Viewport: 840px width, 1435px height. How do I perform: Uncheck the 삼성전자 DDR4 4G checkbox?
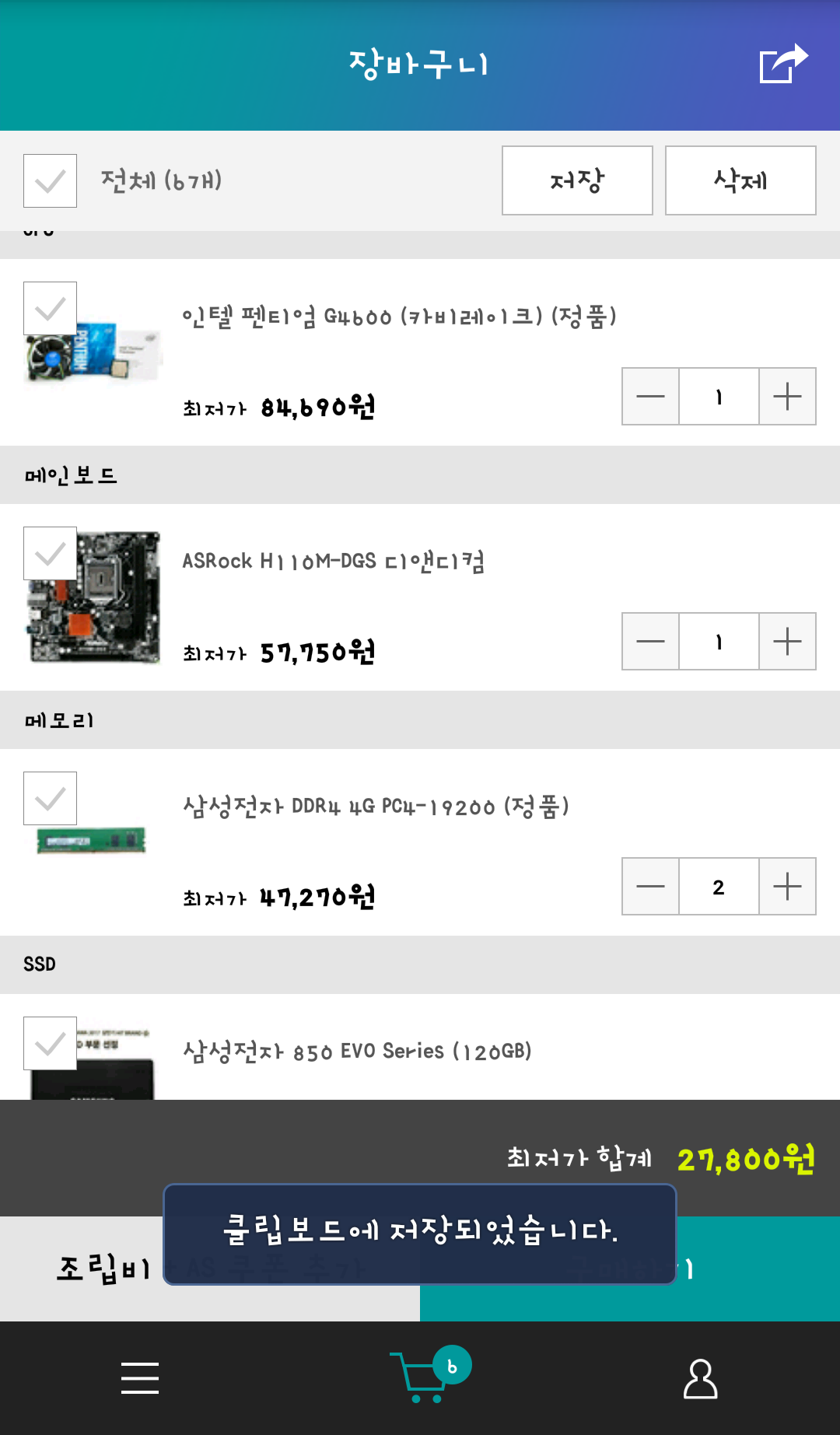[50, 799]
